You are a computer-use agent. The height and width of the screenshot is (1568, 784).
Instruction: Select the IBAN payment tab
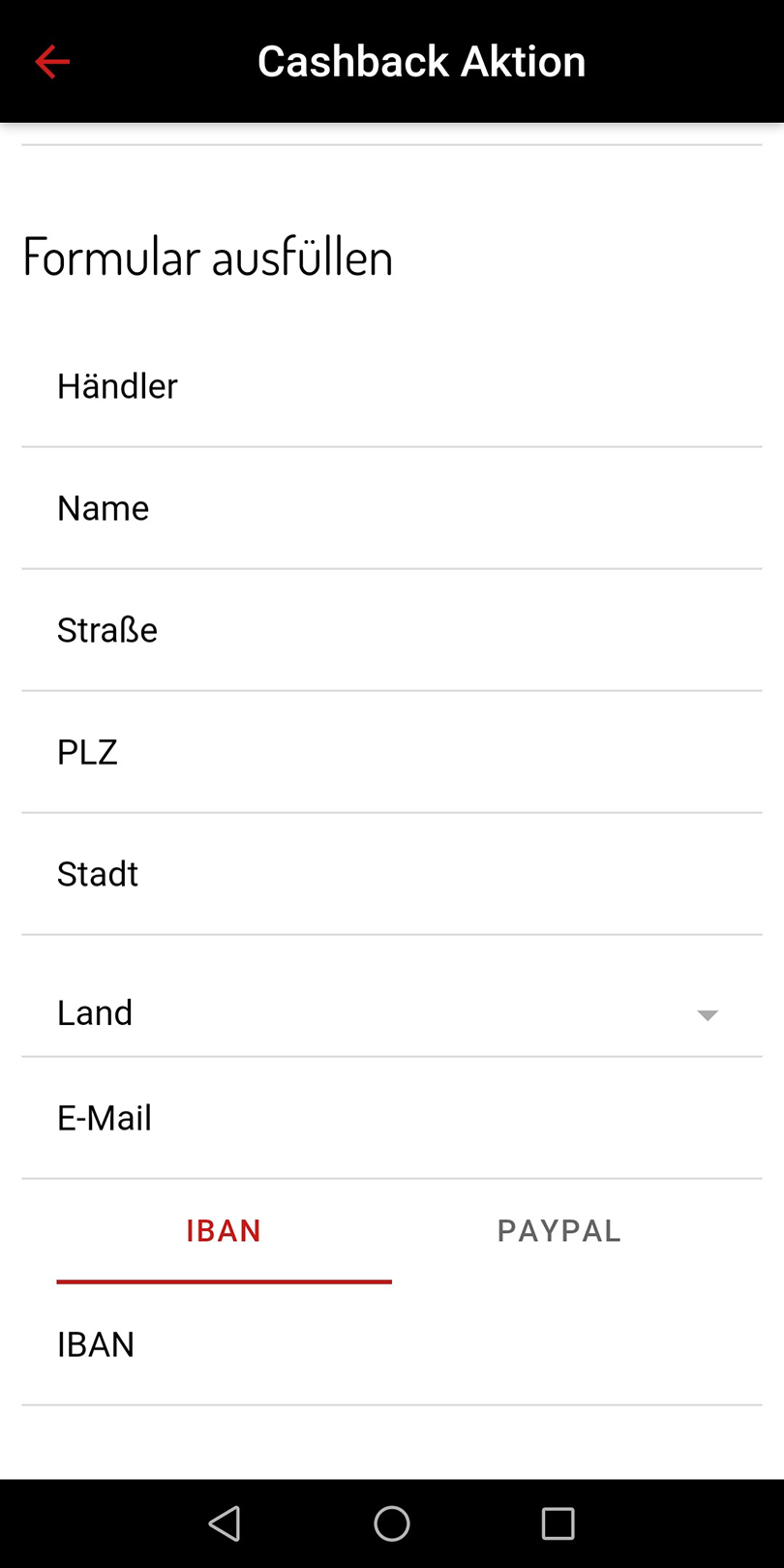(224, 1232)
